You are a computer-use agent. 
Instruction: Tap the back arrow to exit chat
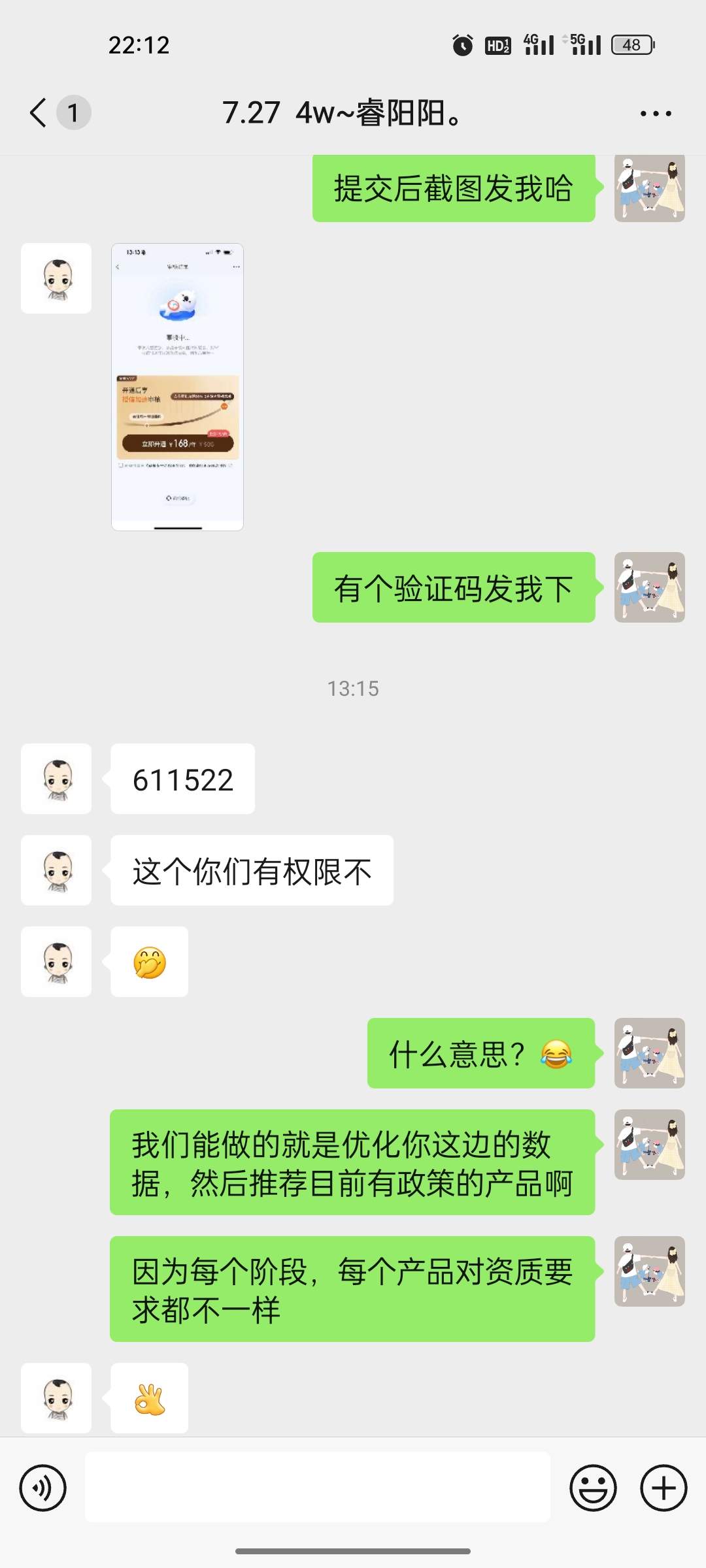click(x=37, y=112)
